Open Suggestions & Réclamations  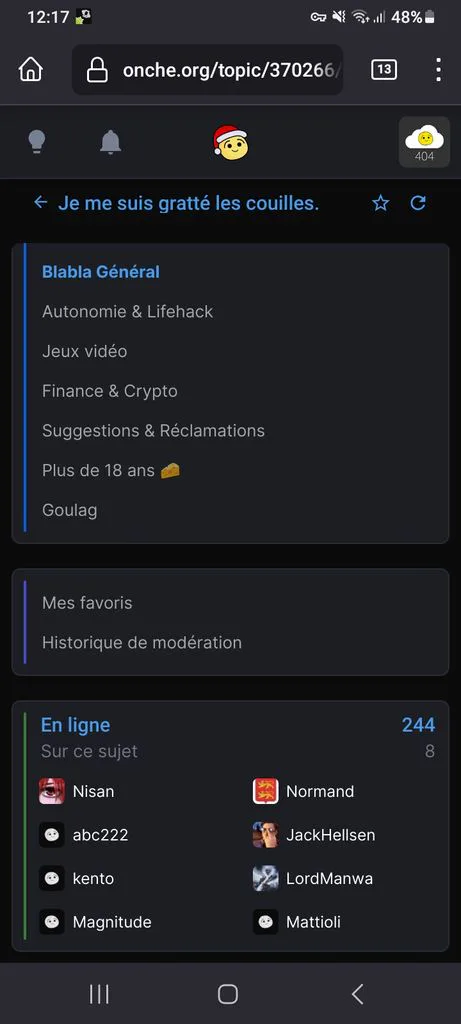click(x=153, y=430)
